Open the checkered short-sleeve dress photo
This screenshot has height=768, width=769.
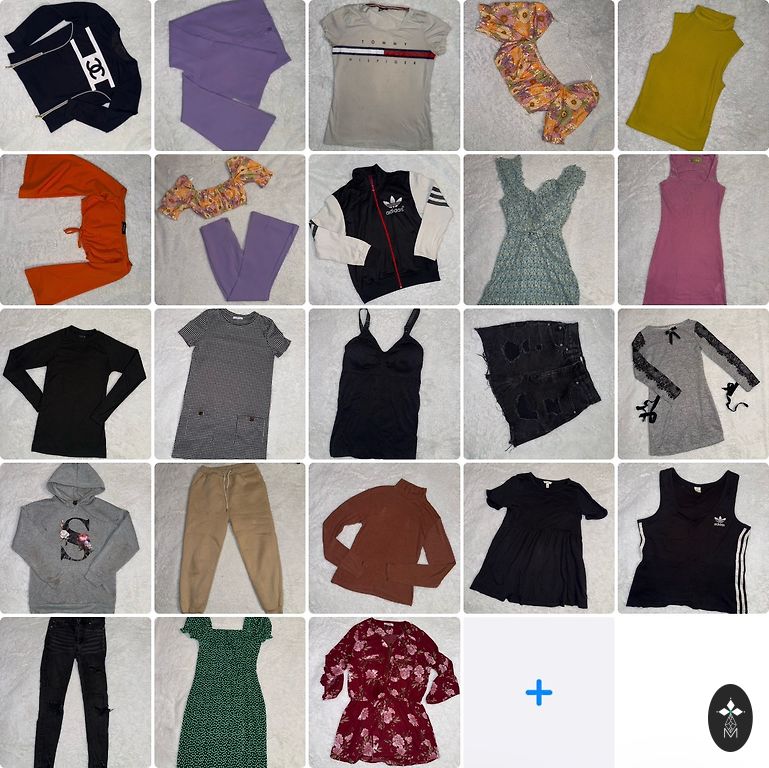[x=229, y=384]
